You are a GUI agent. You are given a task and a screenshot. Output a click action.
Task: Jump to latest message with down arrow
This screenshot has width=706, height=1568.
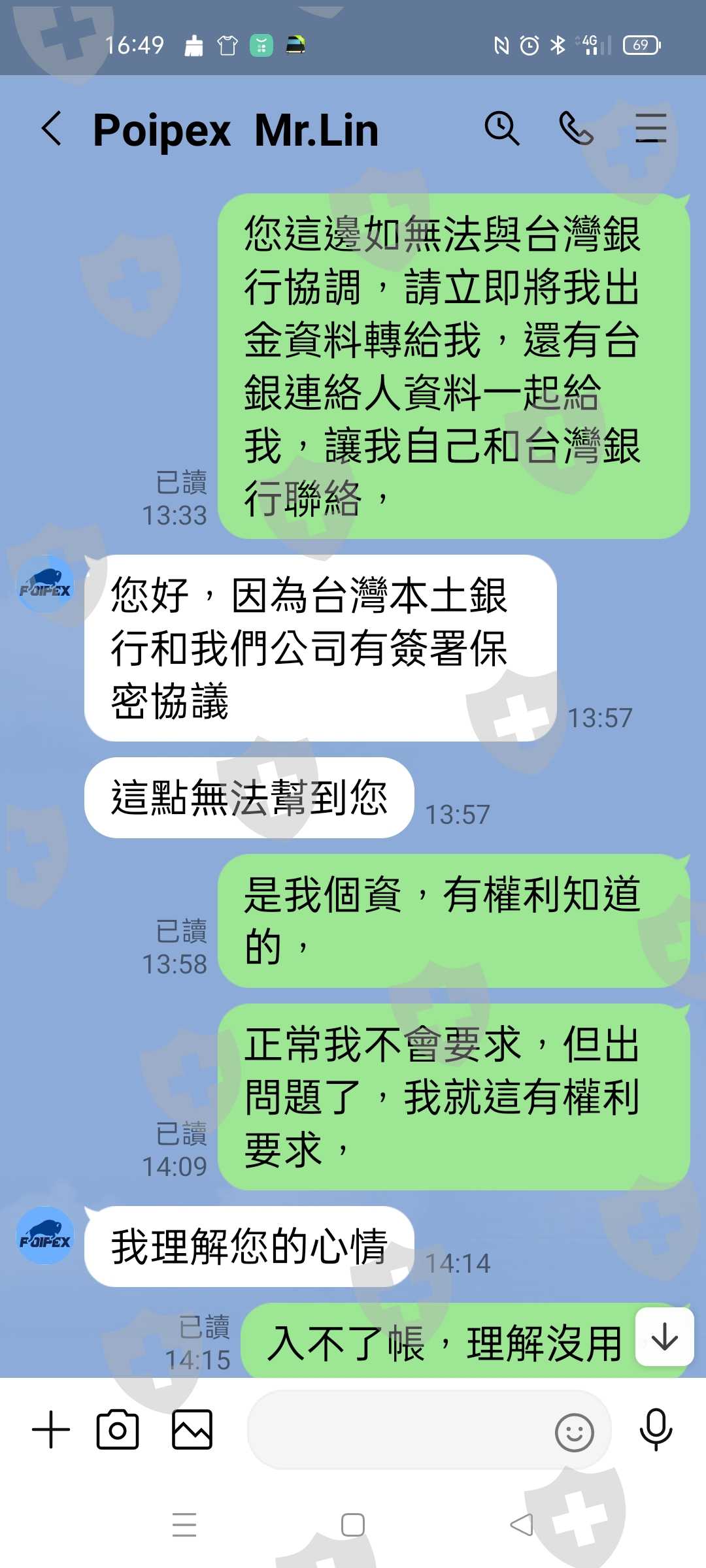click(x=665, y=1337)
